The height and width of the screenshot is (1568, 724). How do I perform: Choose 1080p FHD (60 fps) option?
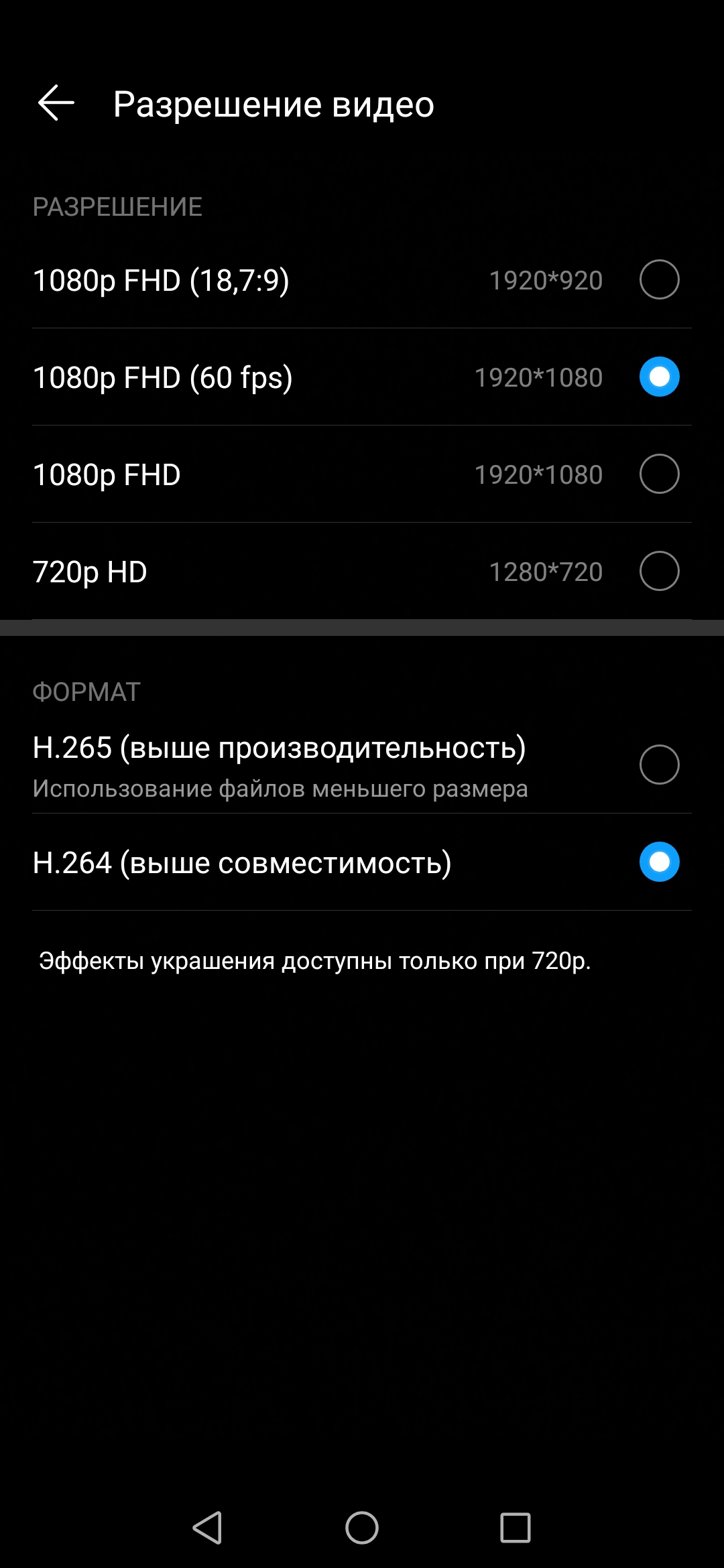click(x=659, y=377)
